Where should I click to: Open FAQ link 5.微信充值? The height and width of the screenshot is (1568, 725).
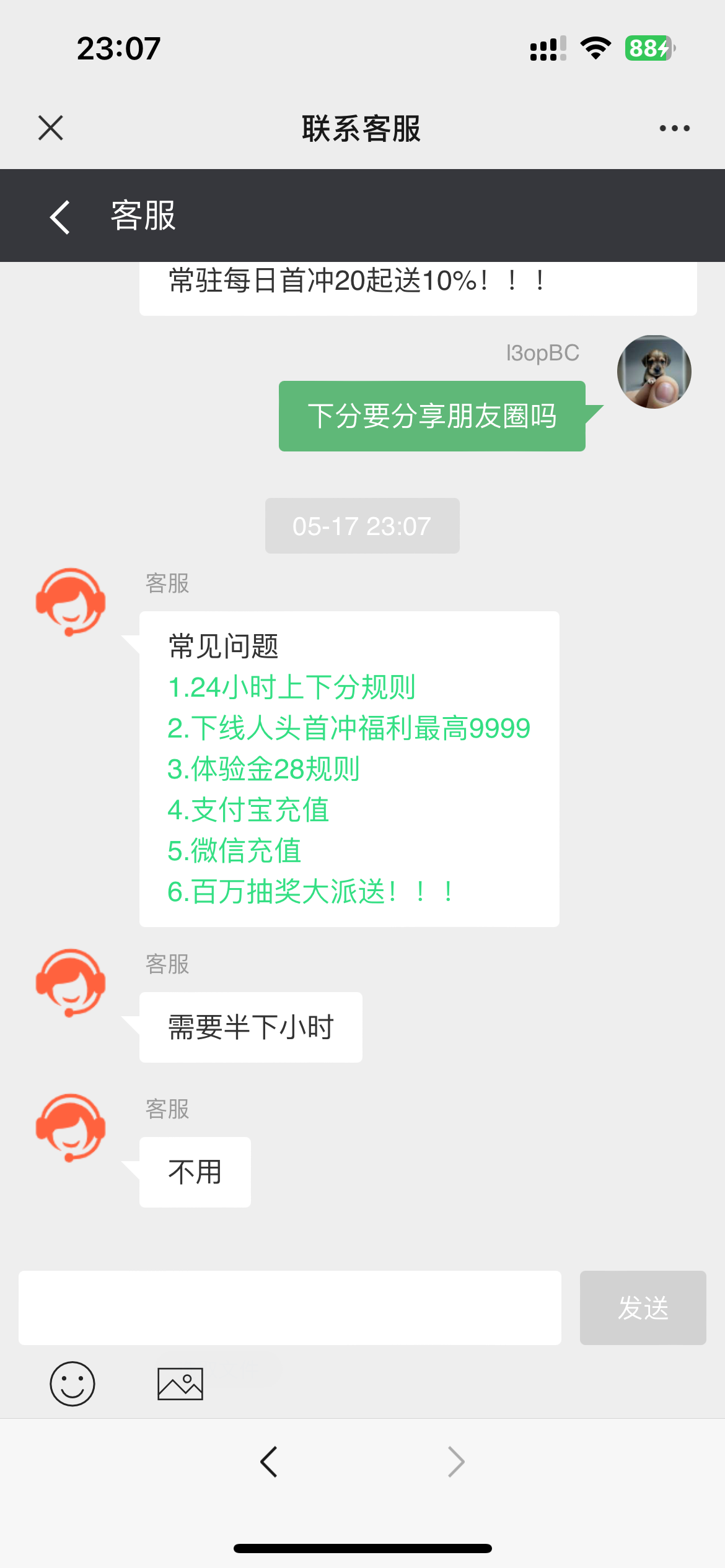234,851
